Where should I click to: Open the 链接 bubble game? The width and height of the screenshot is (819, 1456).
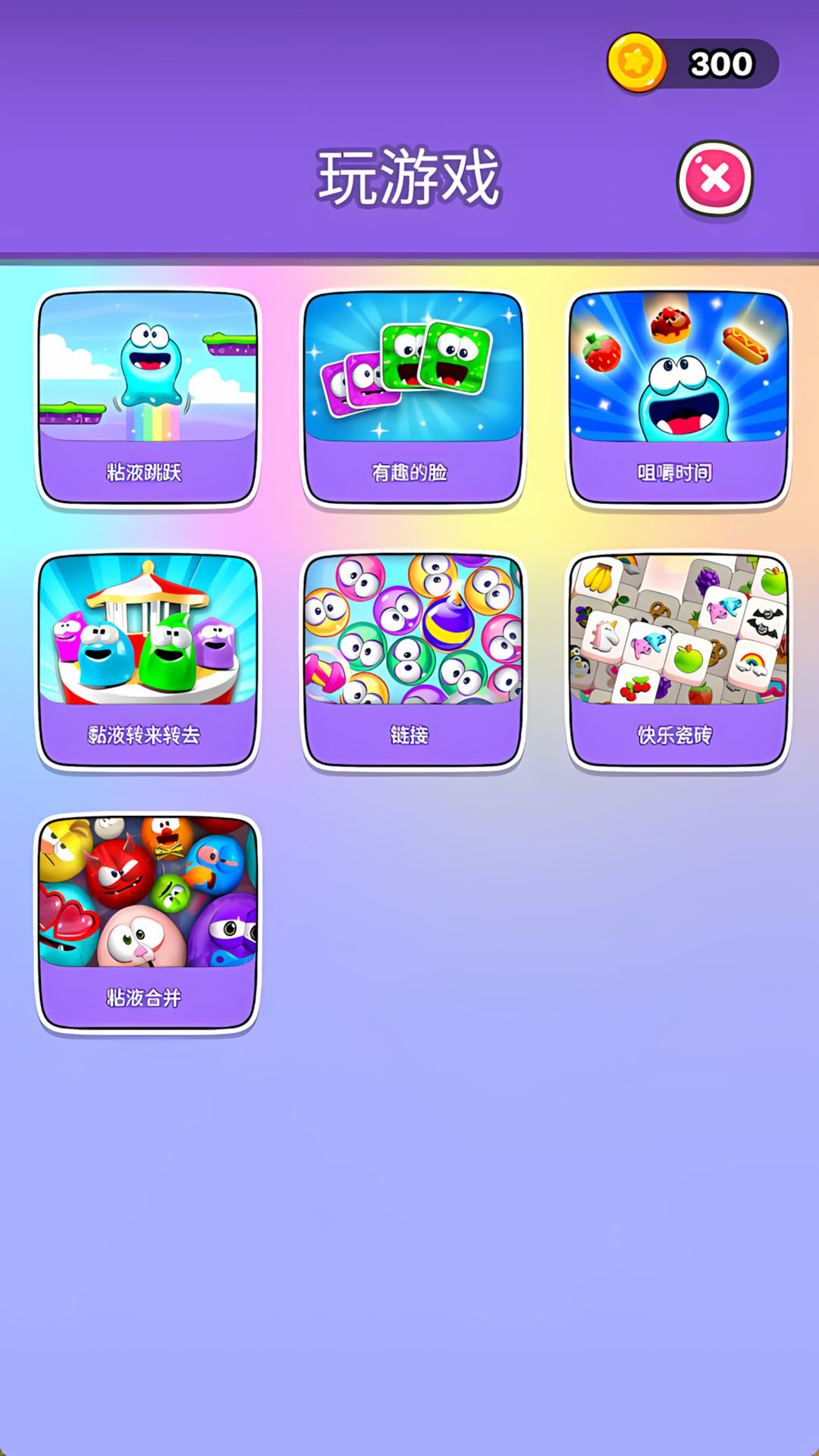(413, 660)
